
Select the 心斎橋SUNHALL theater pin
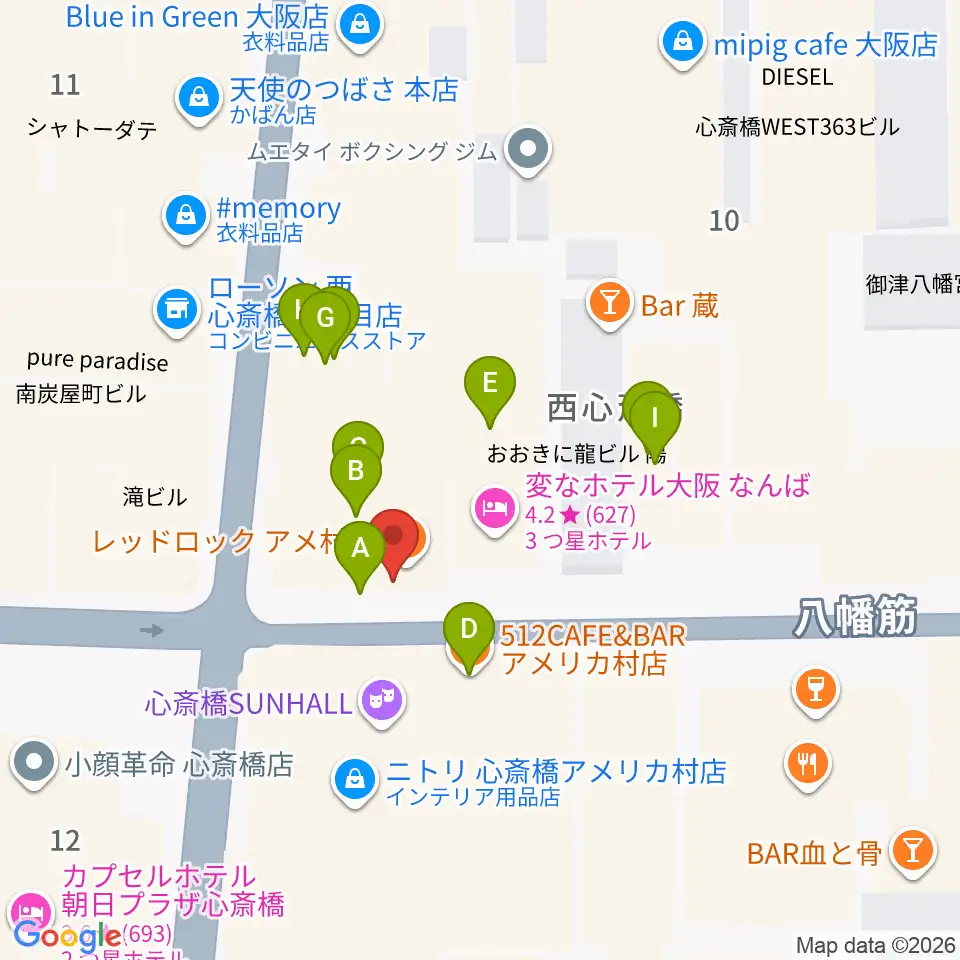[x=382, y=702]
